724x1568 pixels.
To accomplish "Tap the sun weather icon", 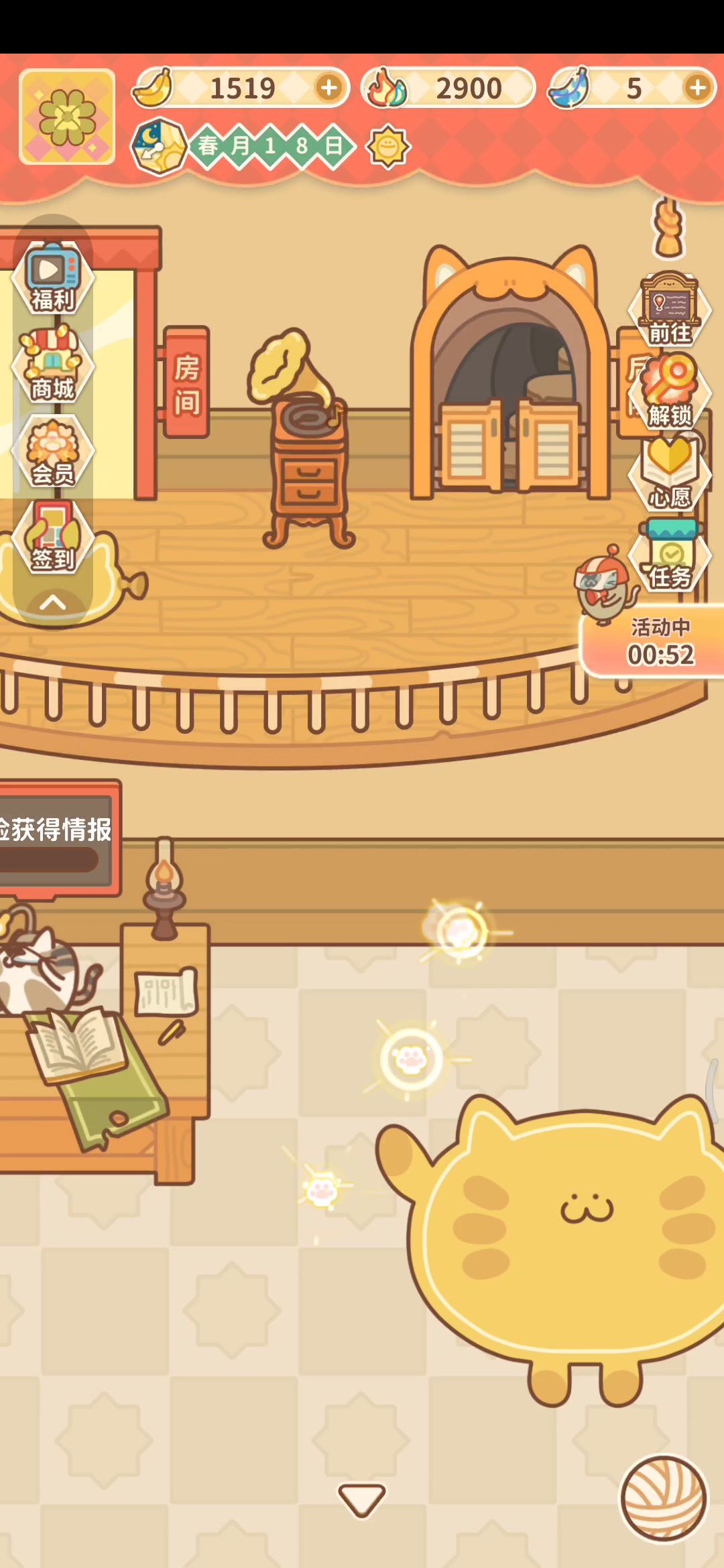I will pyautogui.click(x=387, y=145).
